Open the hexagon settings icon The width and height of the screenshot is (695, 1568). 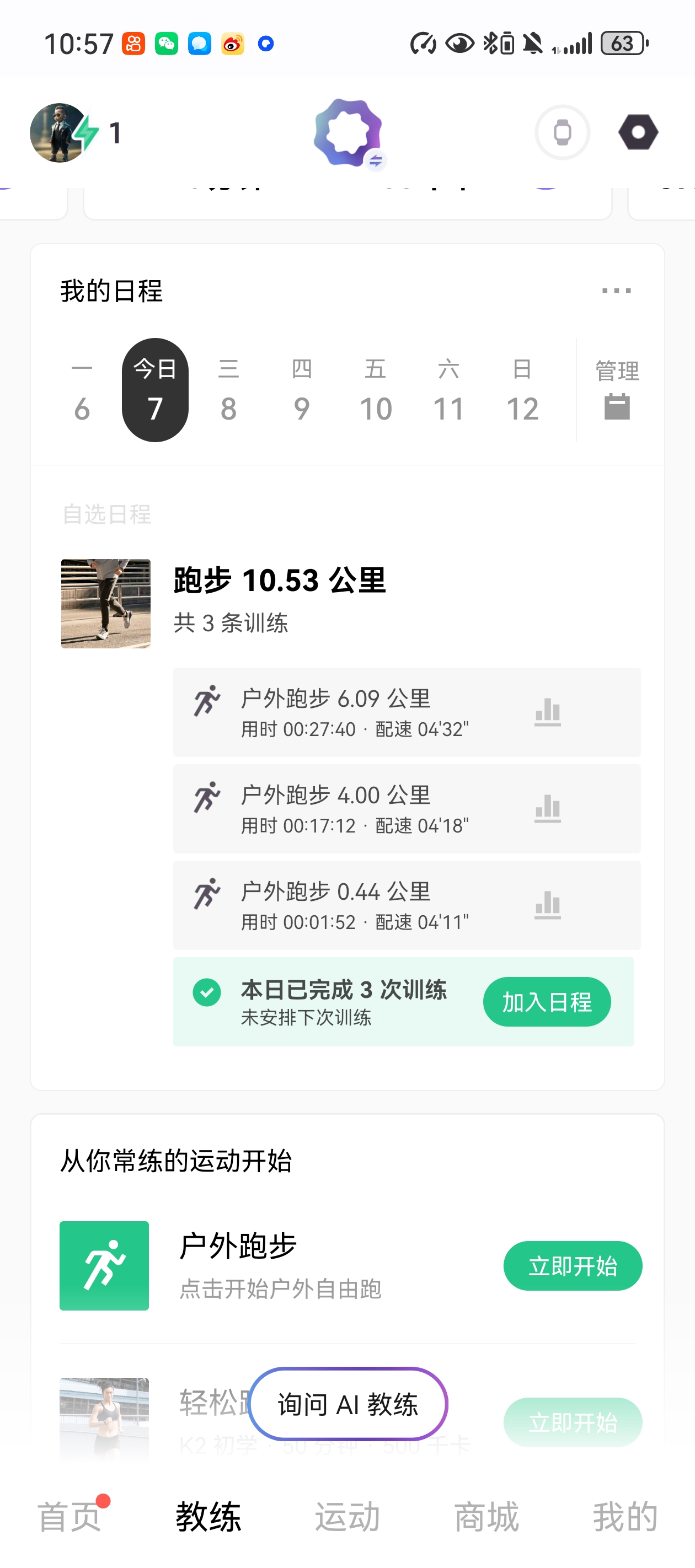point(638,133)
